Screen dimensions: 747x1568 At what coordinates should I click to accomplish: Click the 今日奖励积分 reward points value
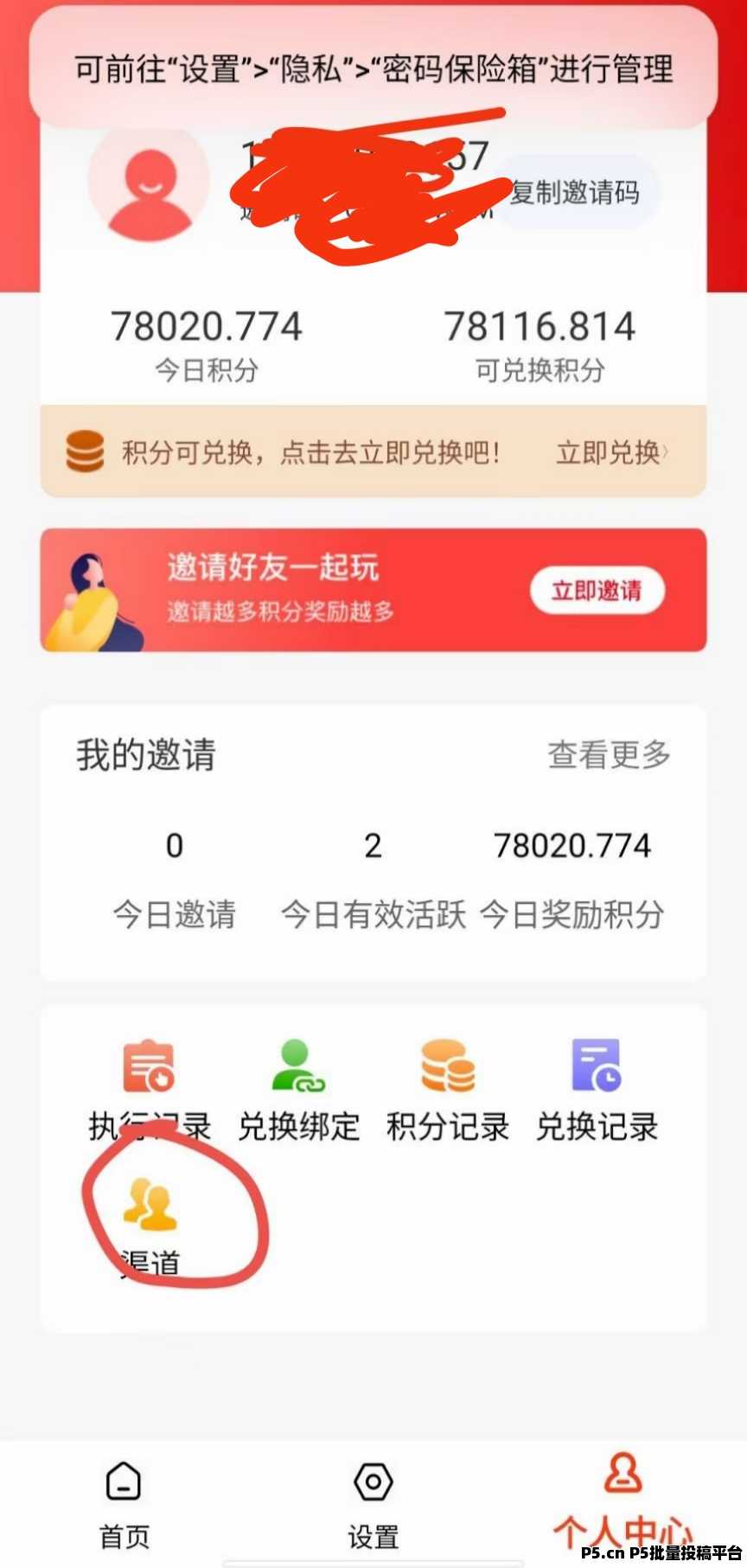coord(572,844)
